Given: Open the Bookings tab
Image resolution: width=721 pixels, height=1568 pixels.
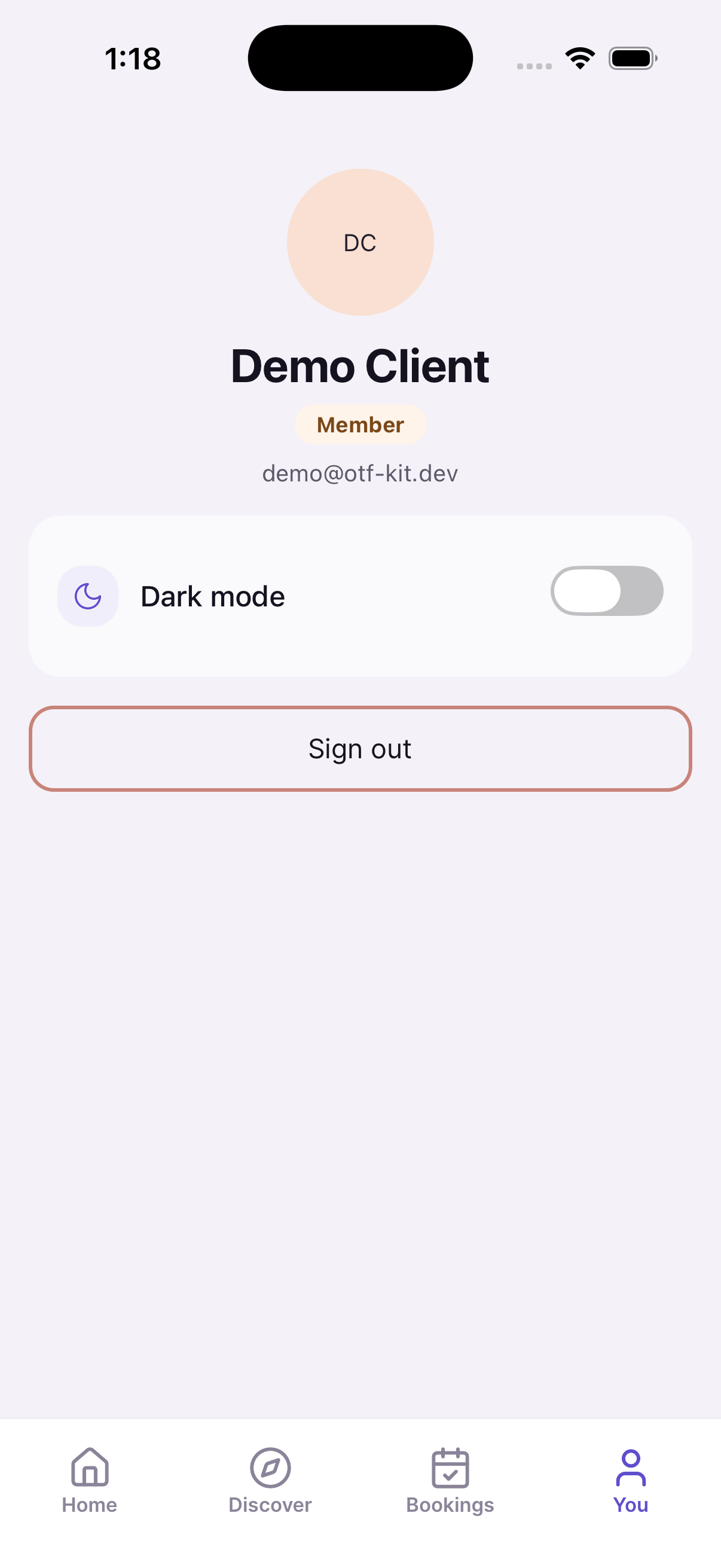Looking at the screenshot, I should (x=450, y=1480).
